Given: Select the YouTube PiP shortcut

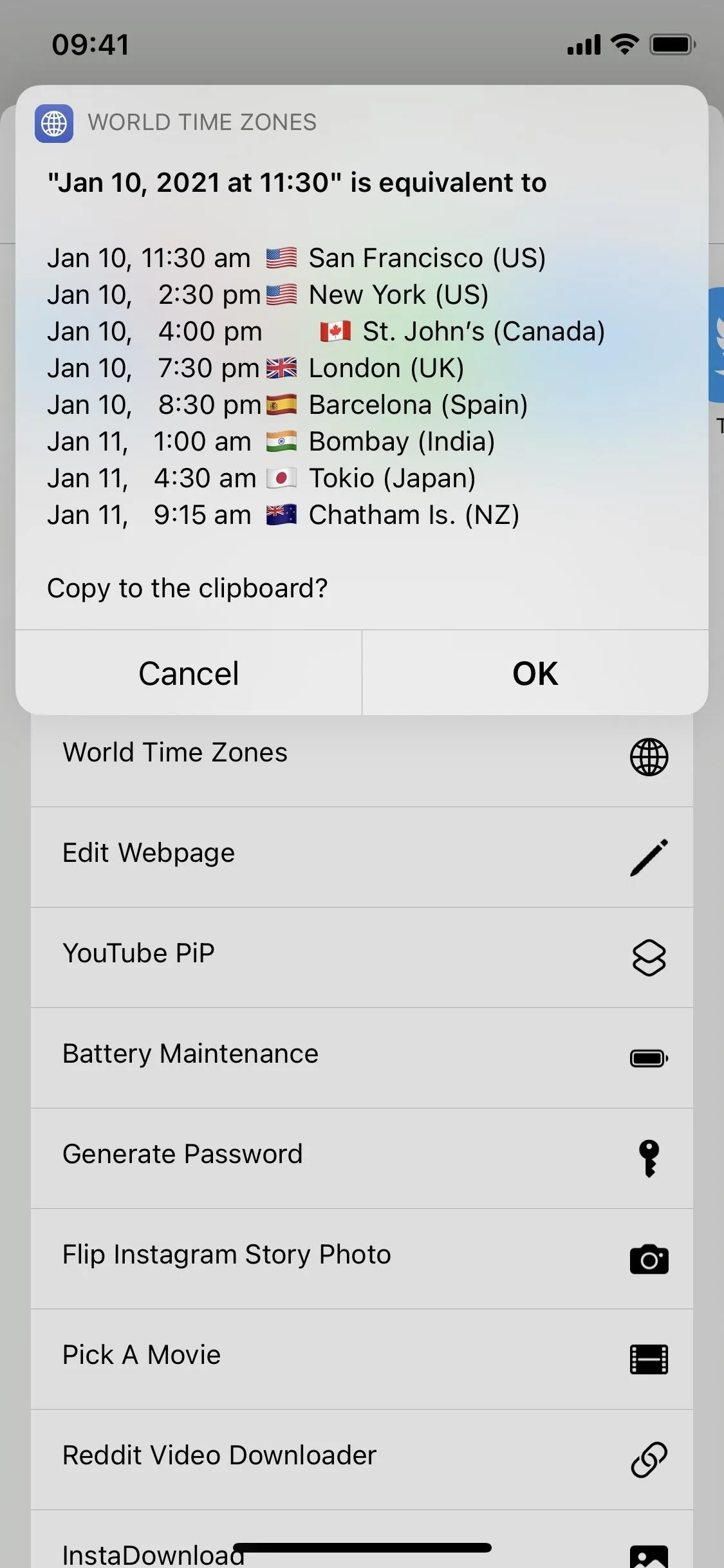Looking at the screenshot, I should click(362, 958).
